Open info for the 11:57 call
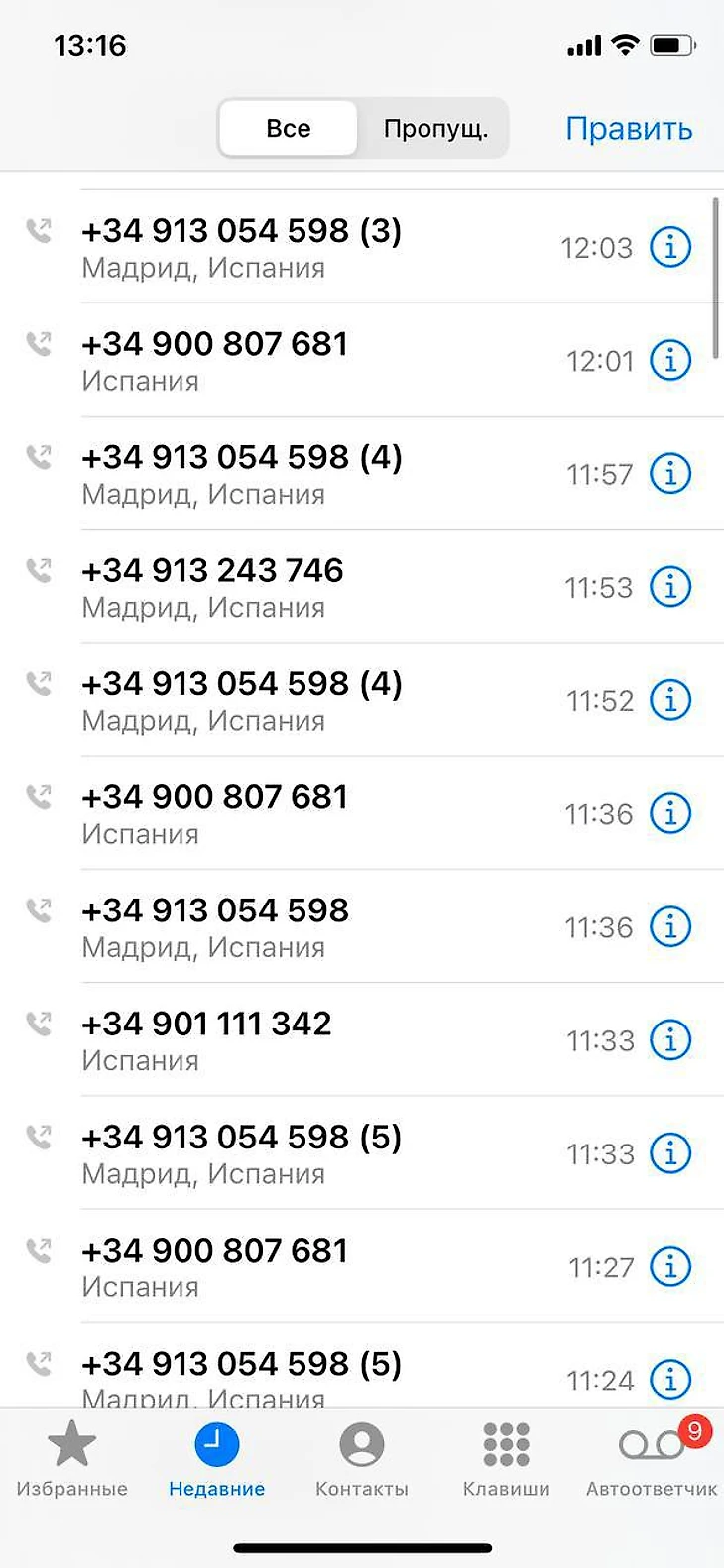 [670, 473]
